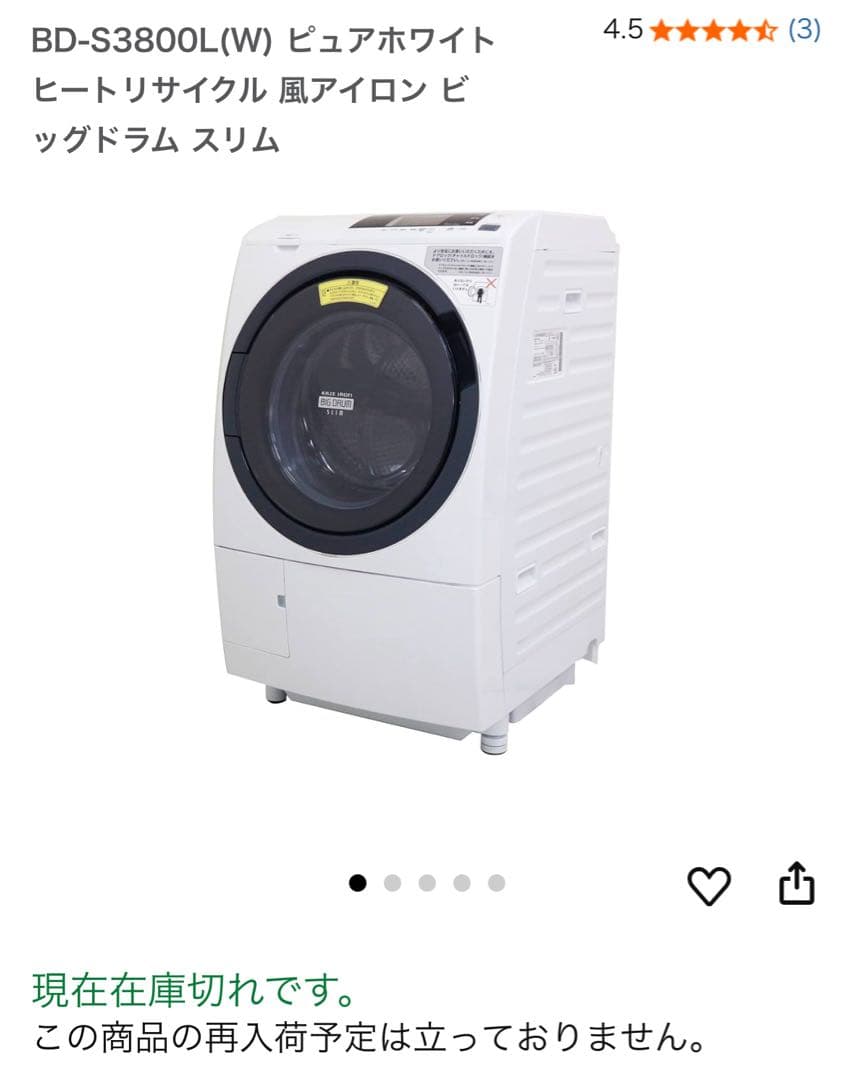
Task: Click the first orange rating star
Action: coord(660,32)
